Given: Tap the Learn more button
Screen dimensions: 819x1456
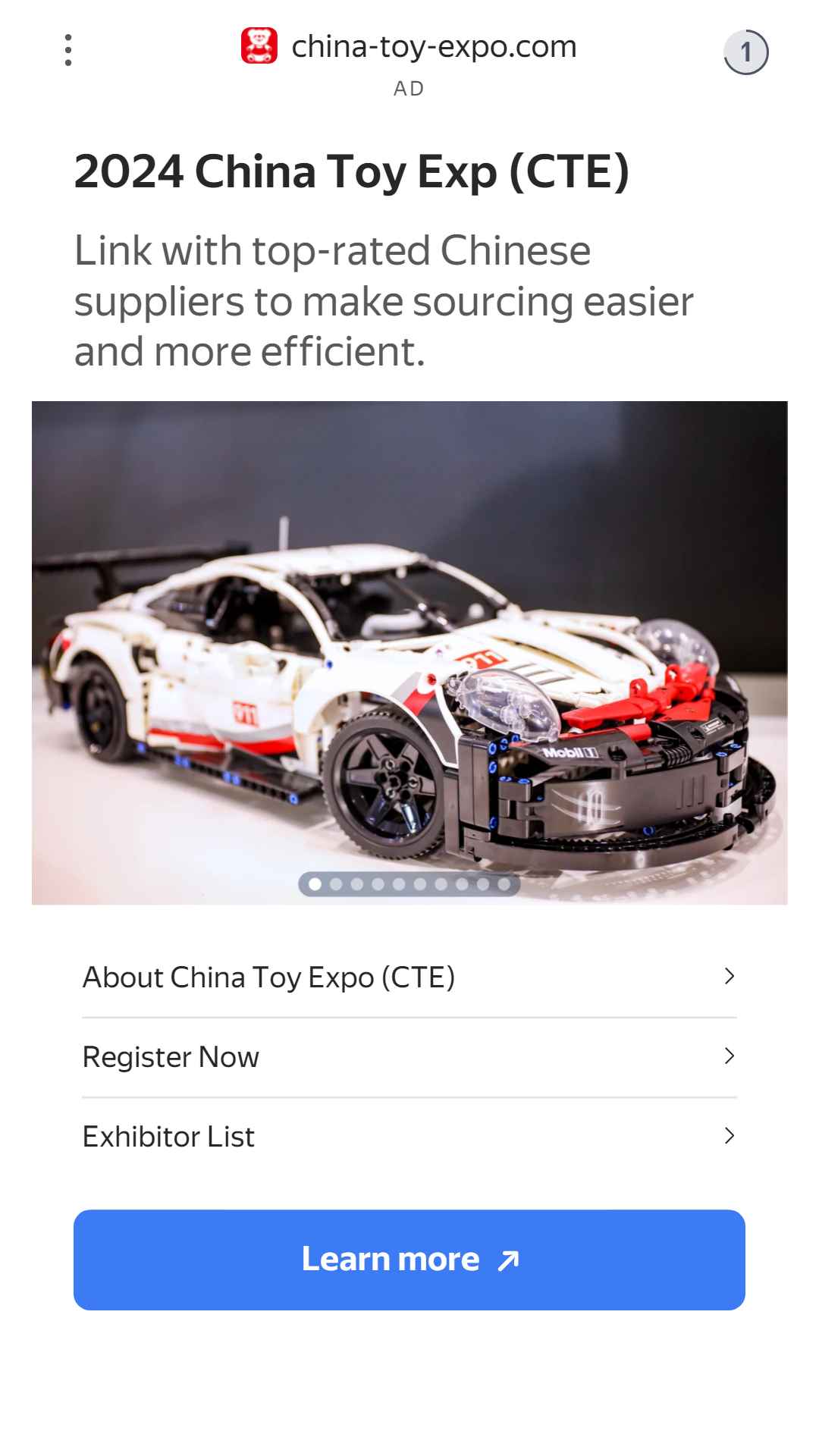Looking at the screenshot, I should point(409,1260).
